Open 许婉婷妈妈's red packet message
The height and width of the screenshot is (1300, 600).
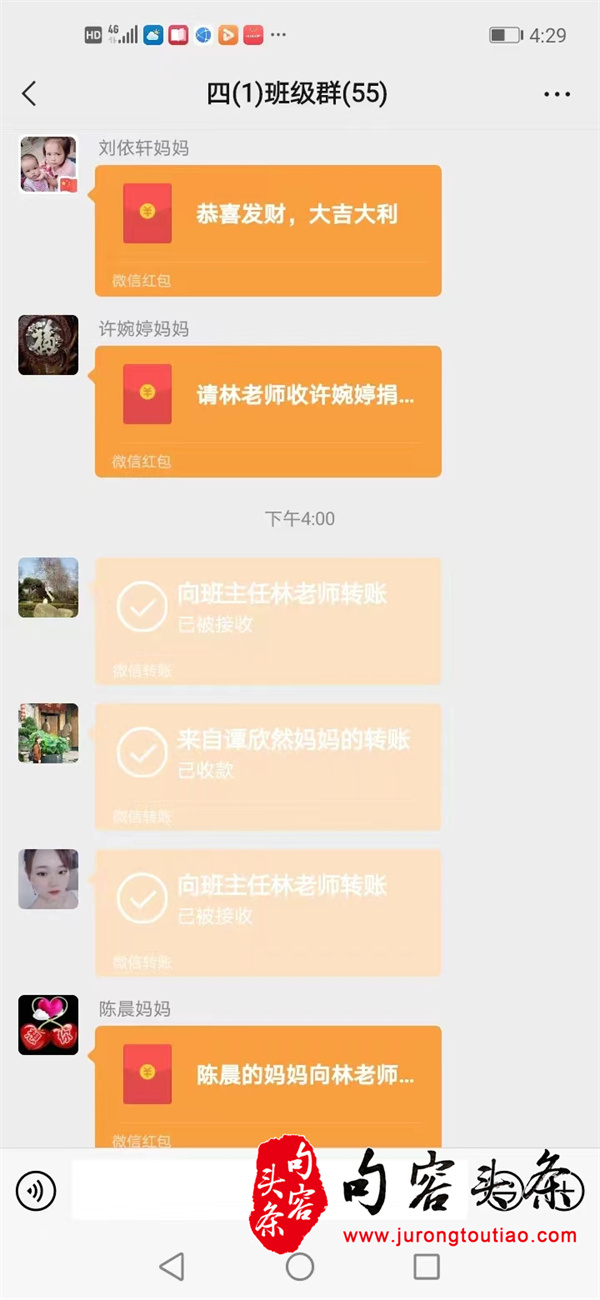pos(268,411)
